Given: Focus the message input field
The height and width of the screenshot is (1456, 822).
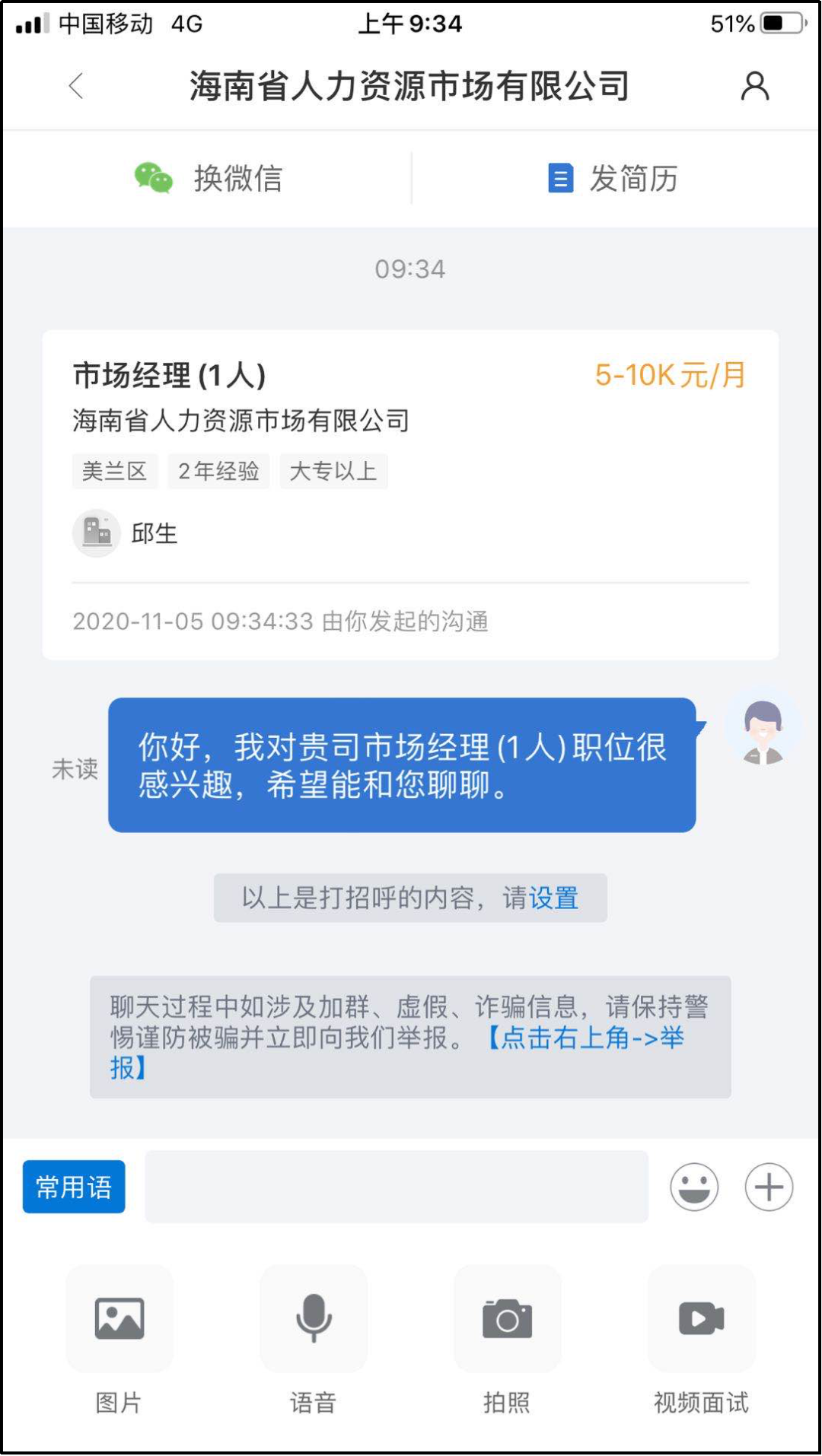Looking at the screenshot, I should [396, 1187].
